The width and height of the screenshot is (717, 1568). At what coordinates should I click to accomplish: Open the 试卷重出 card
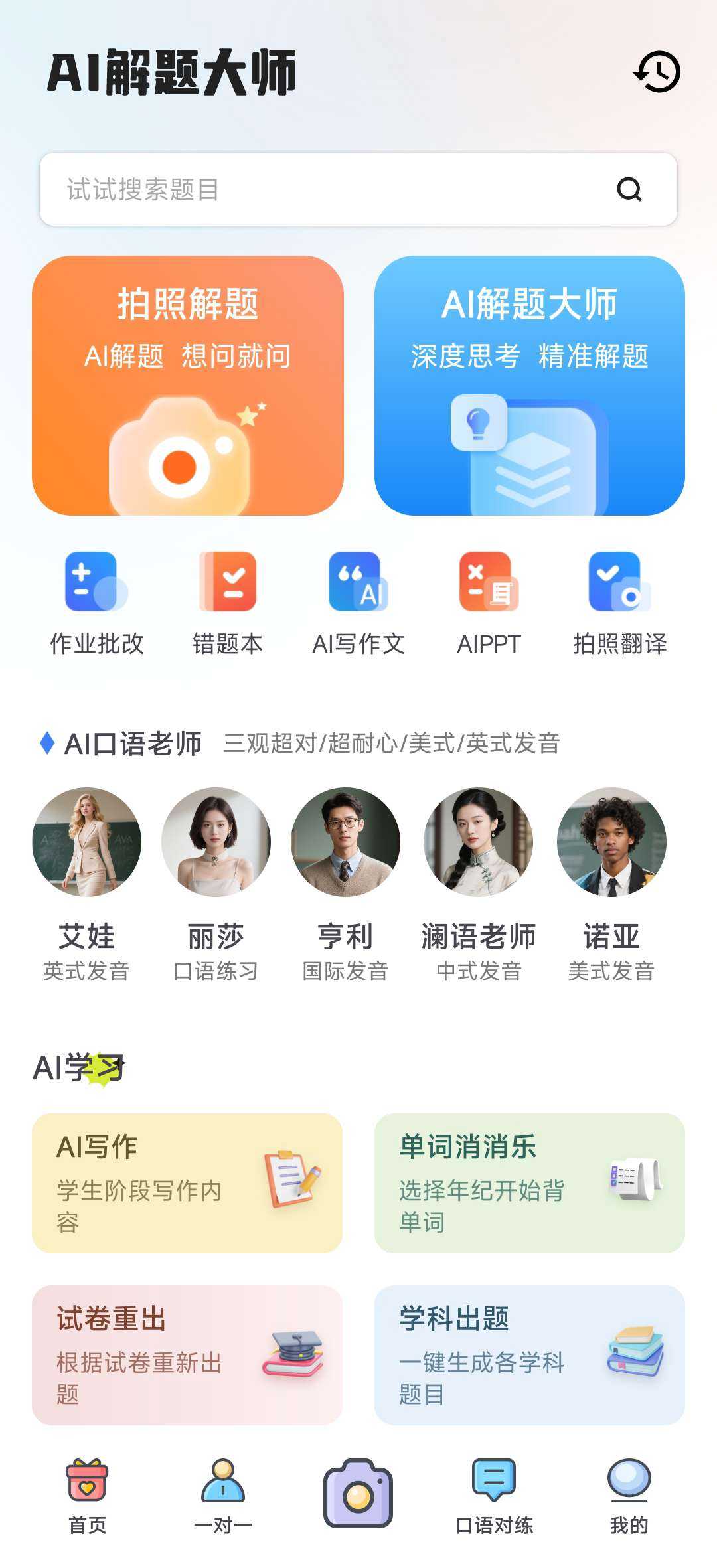click(x=187, y=1355)
